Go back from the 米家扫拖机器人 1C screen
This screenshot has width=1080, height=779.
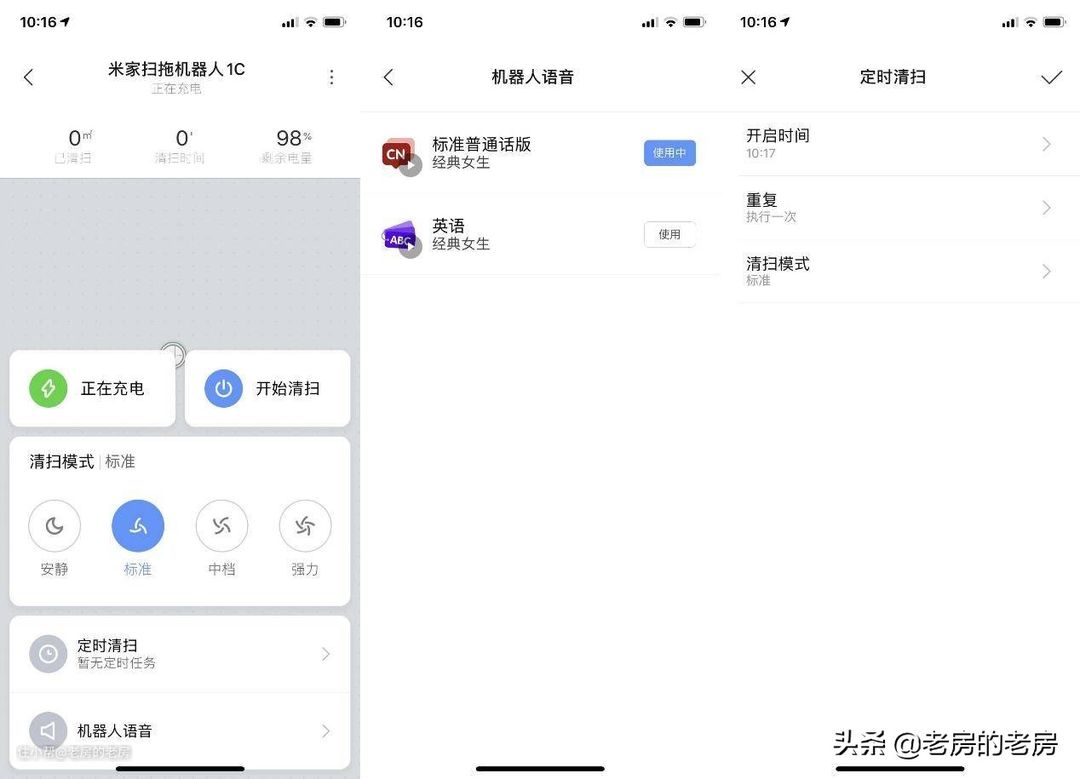pyautogui.click(x=28, y=77)
